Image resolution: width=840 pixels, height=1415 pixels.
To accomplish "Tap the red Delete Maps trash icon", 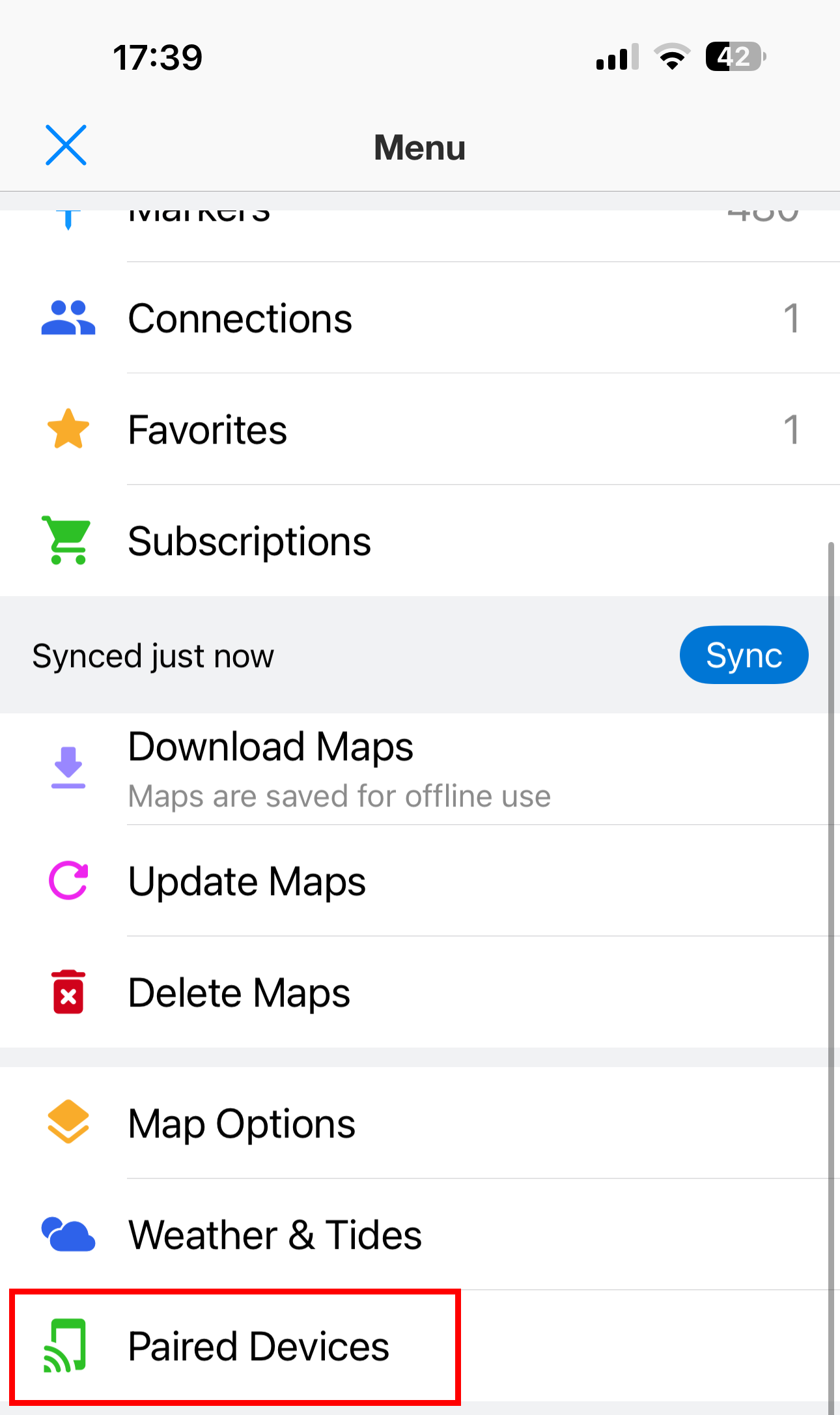I will click(68, 992).
